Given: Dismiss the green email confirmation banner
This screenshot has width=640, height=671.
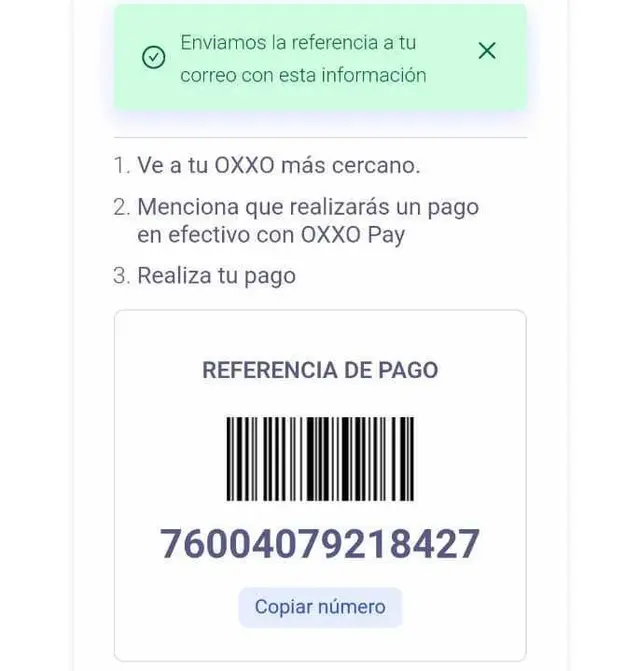Looking at the screenshot, I should [x=487, y=51].
